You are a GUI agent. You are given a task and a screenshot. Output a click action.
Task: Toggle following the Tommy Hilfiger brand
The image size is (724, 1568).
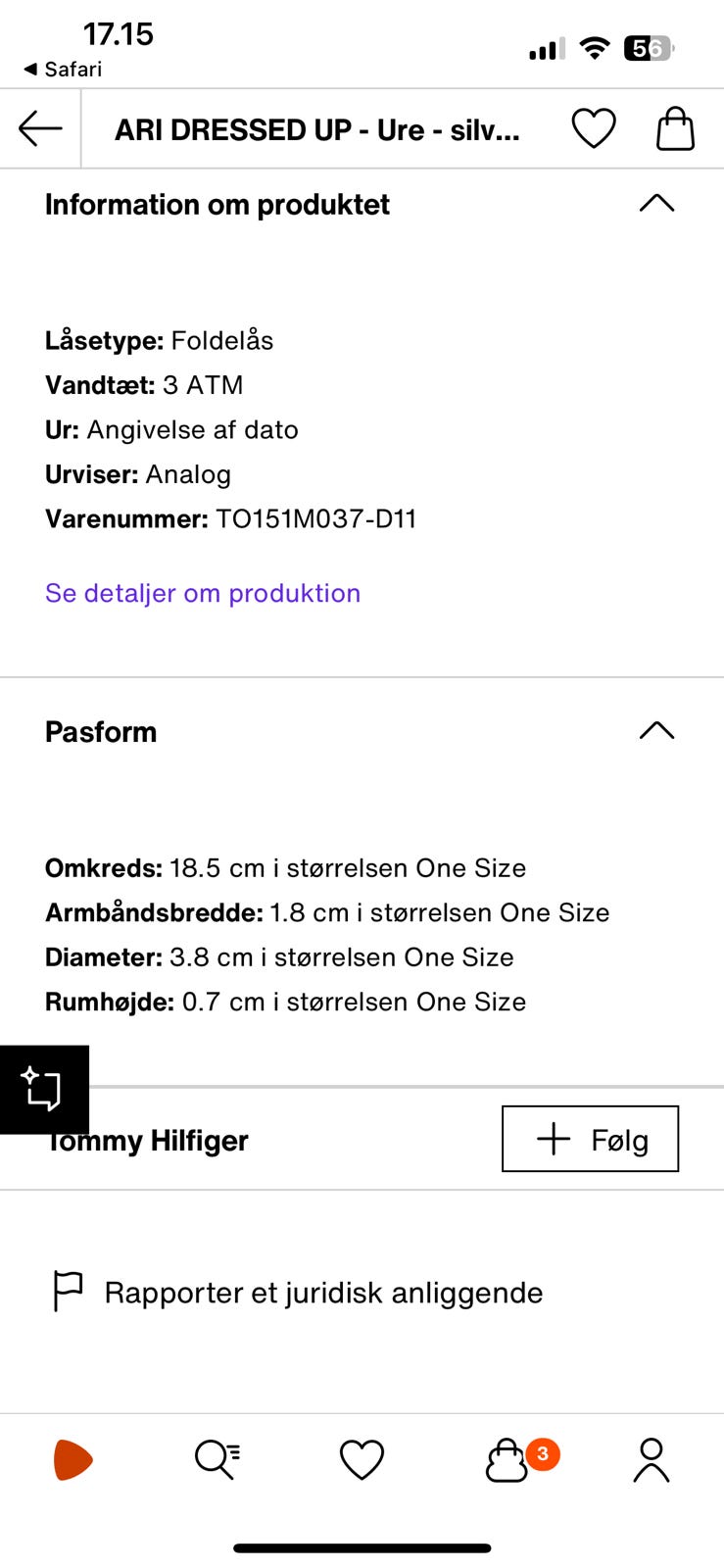pos(590,1139)
